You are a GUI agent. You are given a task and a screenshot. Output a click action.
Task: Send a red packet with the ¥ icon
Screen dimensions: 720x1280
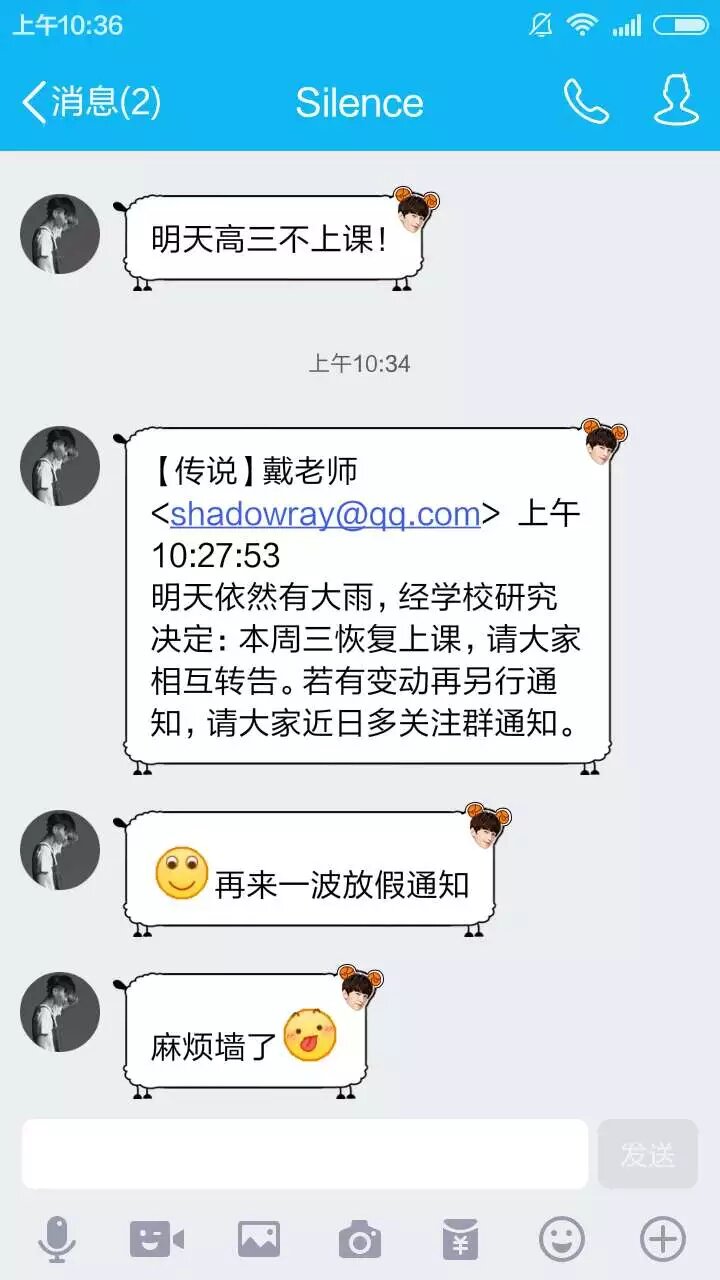(460, 1240)
